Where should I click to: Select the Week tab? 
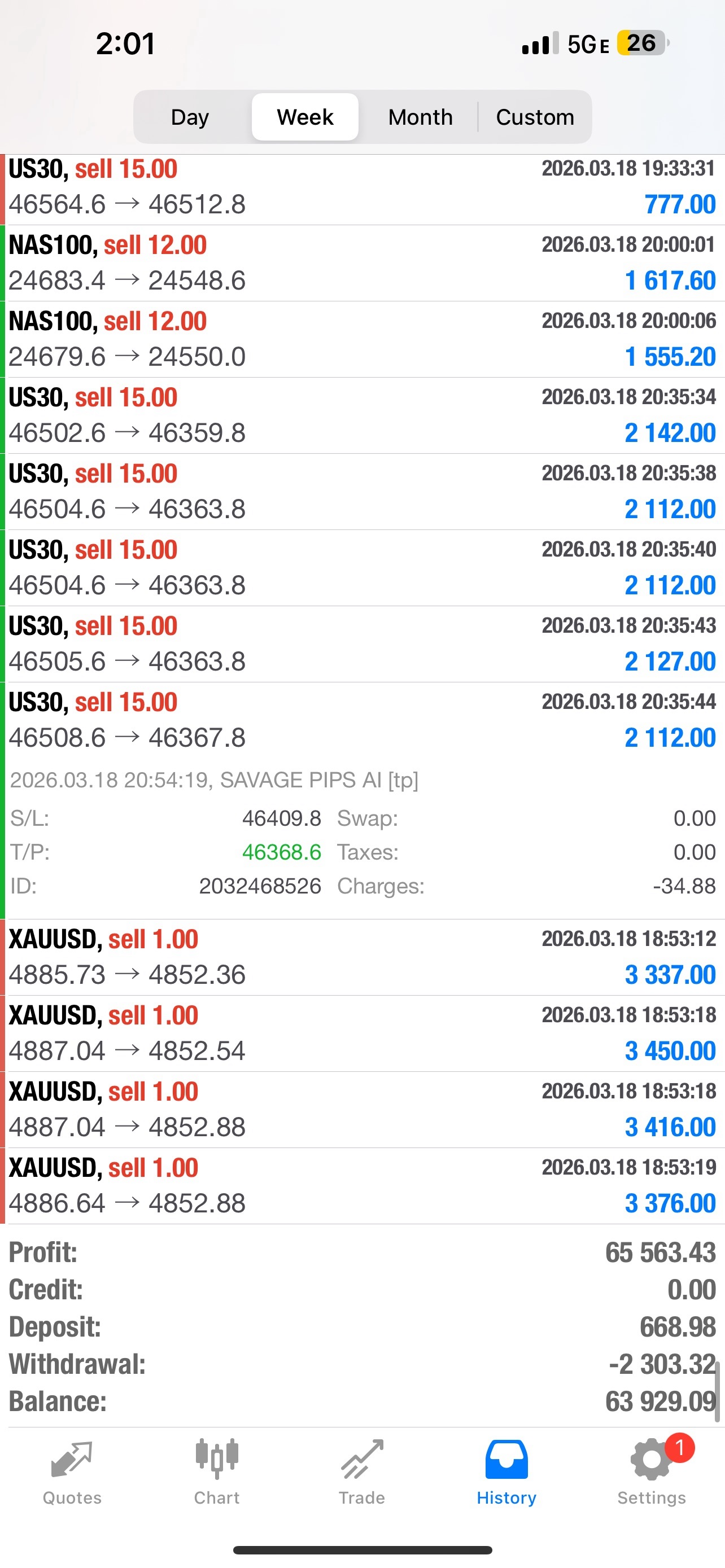304,116
